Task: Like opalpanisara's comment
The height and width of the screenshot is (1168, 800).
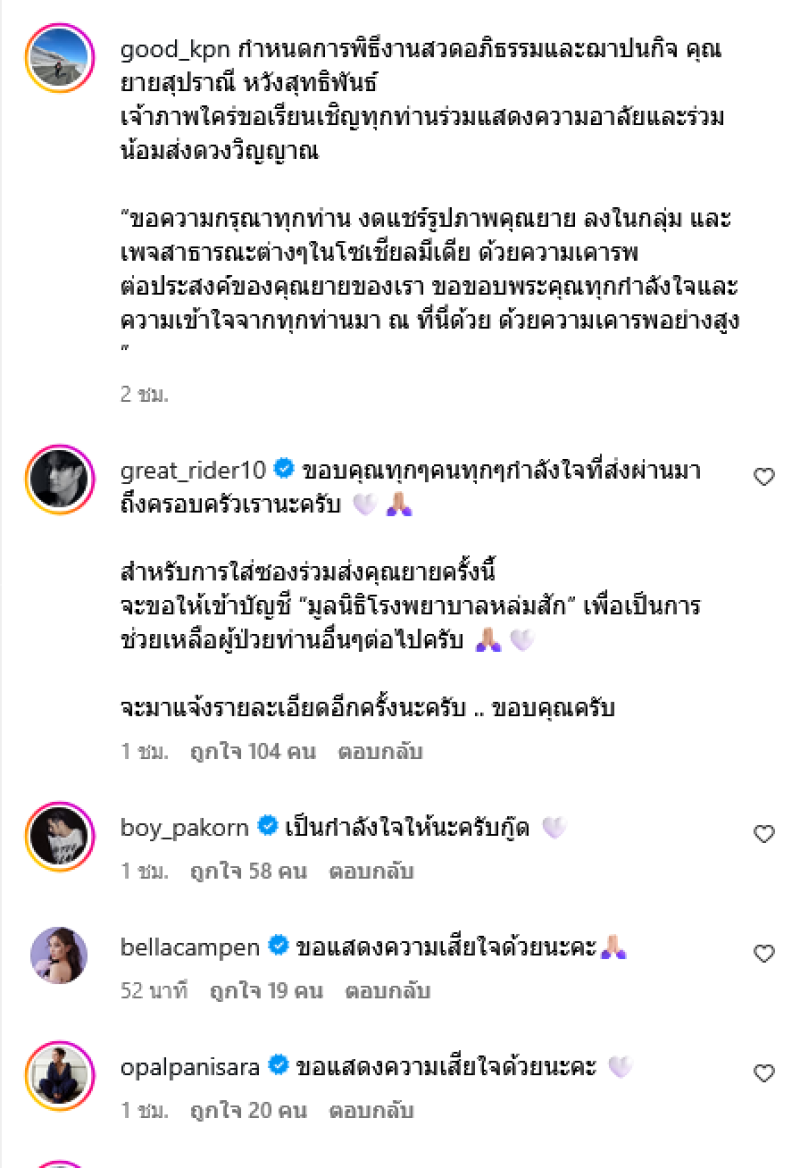Action: click(x=764, y=1073)
